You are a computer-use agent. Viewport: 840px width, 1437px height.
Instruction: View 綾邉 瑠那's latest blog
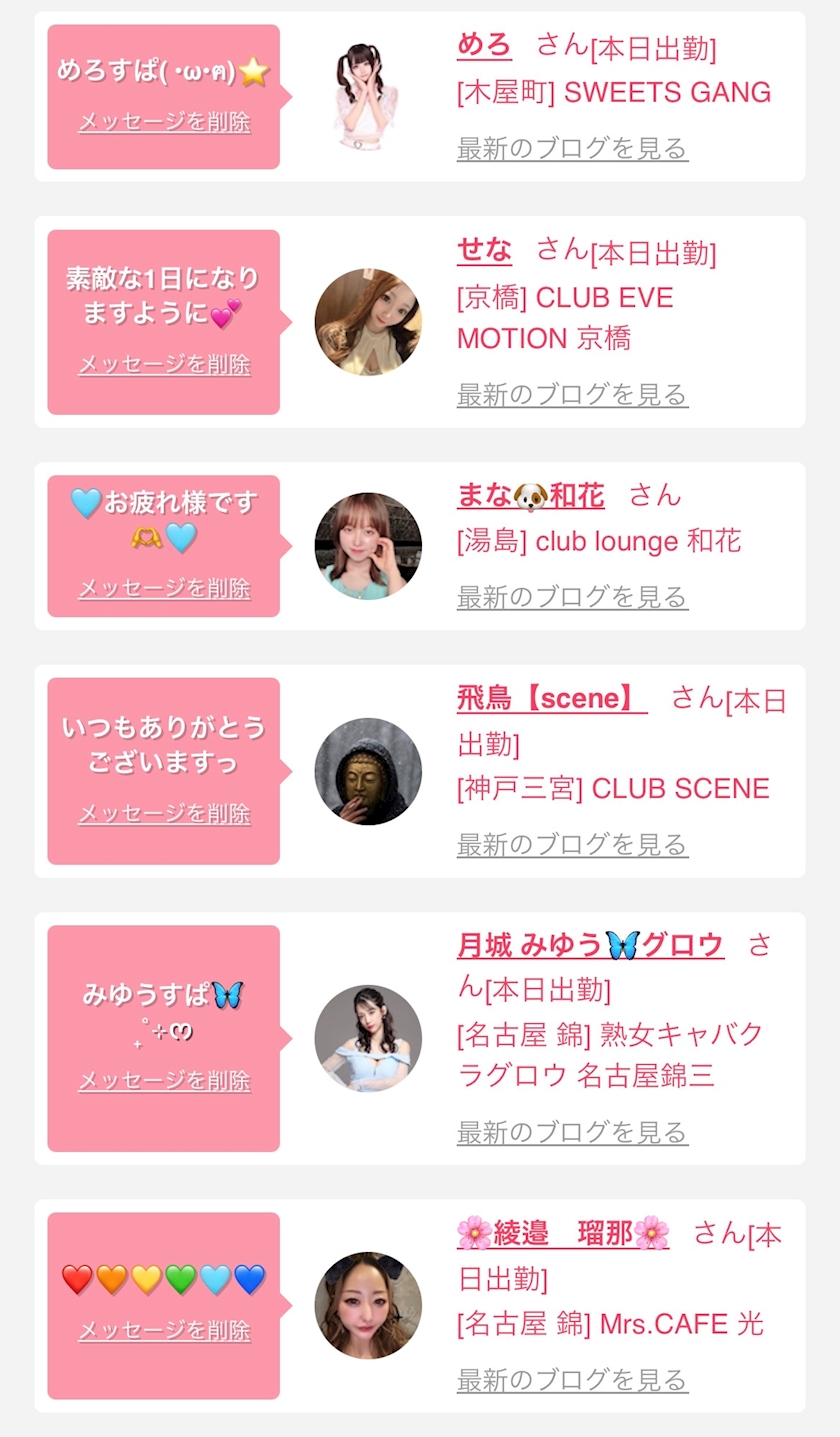(572, 1381)
